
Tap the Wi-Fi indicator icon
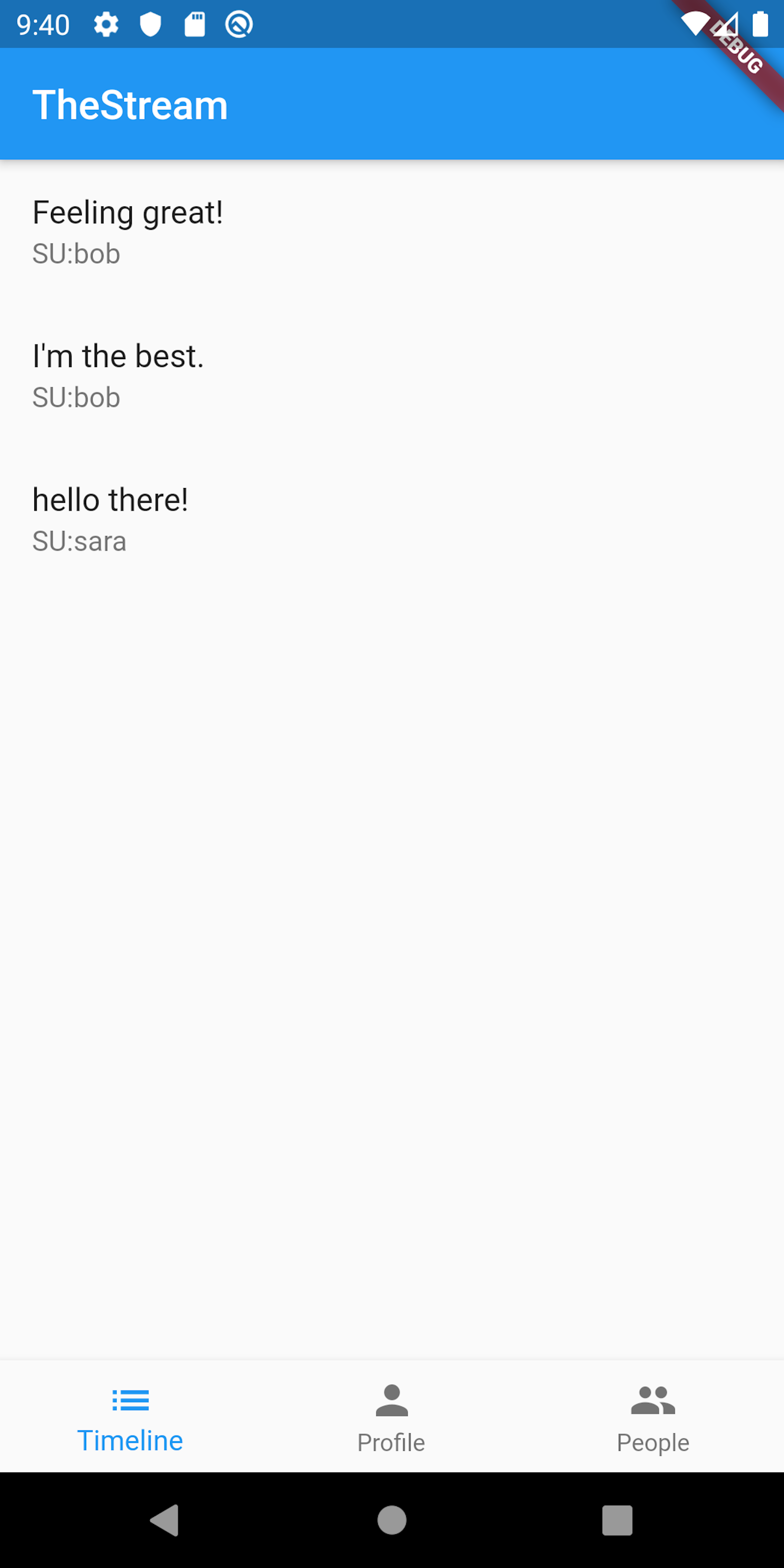[696, 24]
